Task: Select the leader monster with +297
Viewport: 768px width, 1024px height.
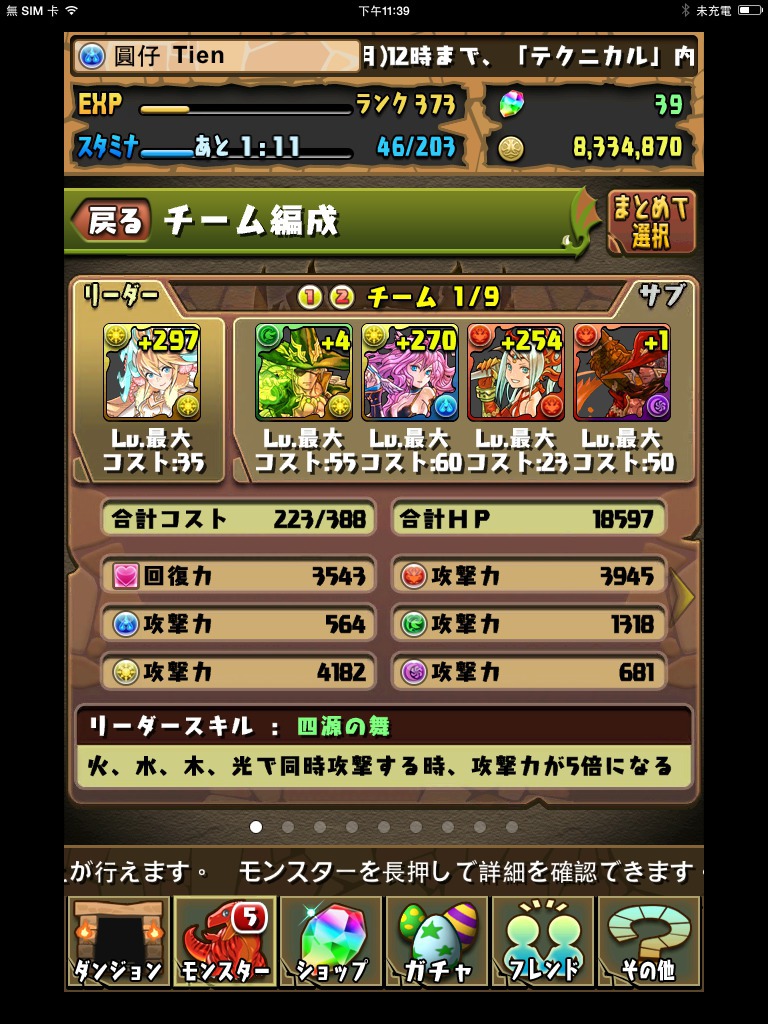Action: tap(152, 372)
